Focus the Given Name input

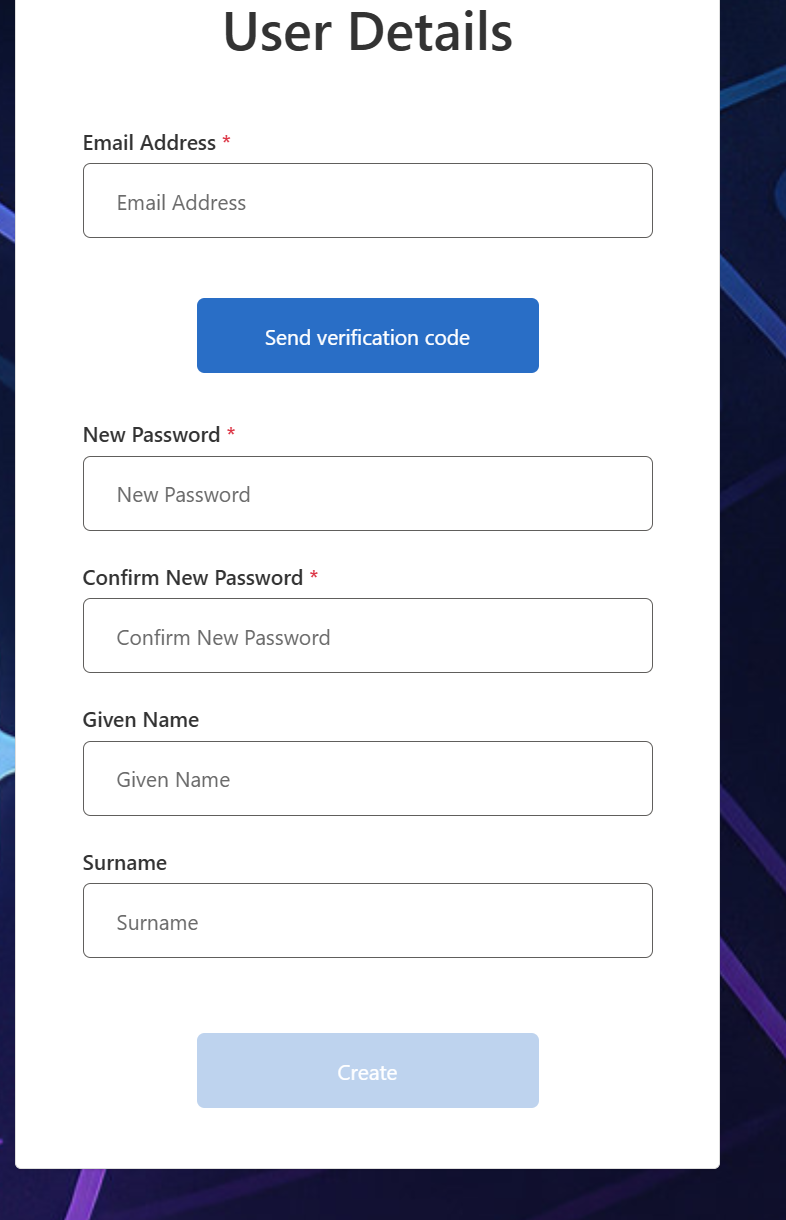coord(368,778)
